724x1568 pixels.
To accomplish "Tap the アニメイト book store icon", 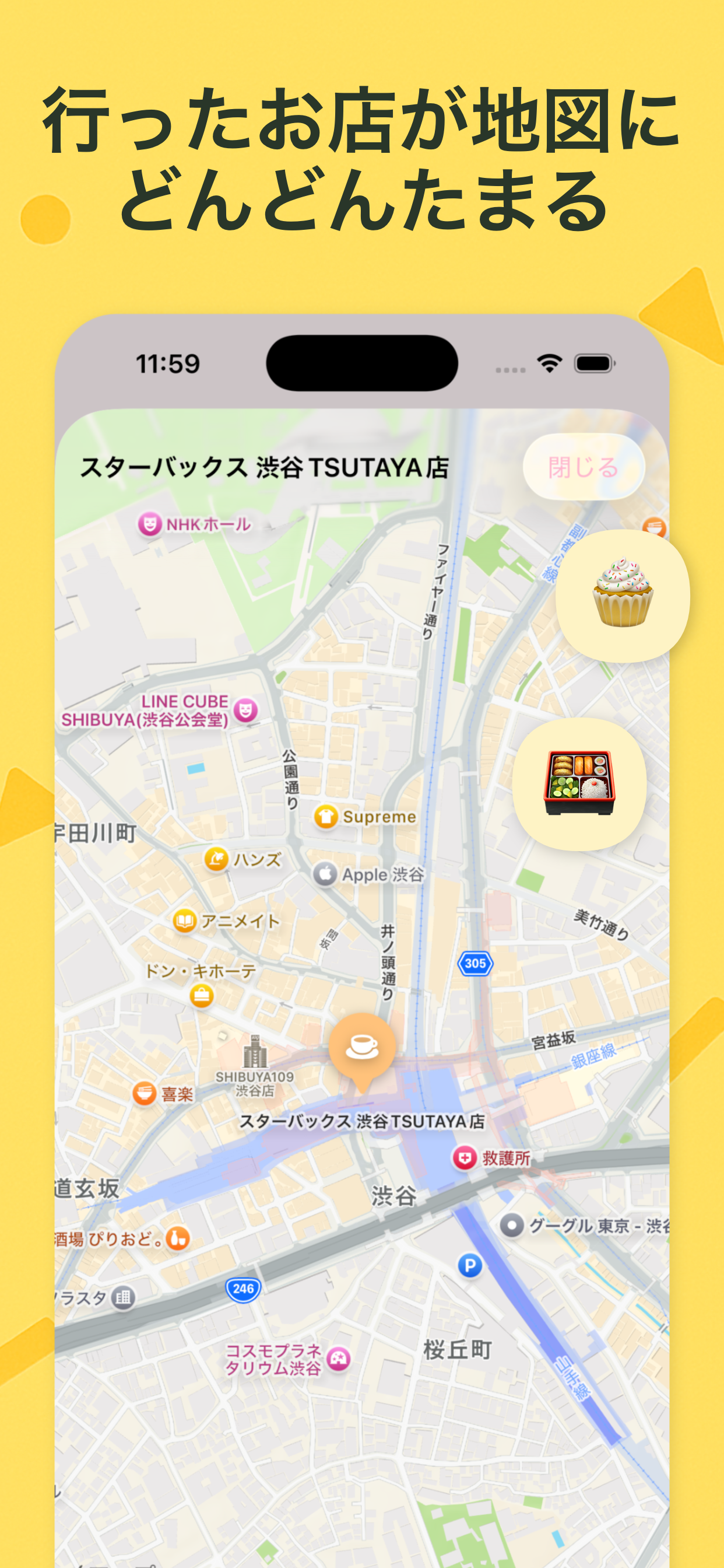I will point(184,921).
